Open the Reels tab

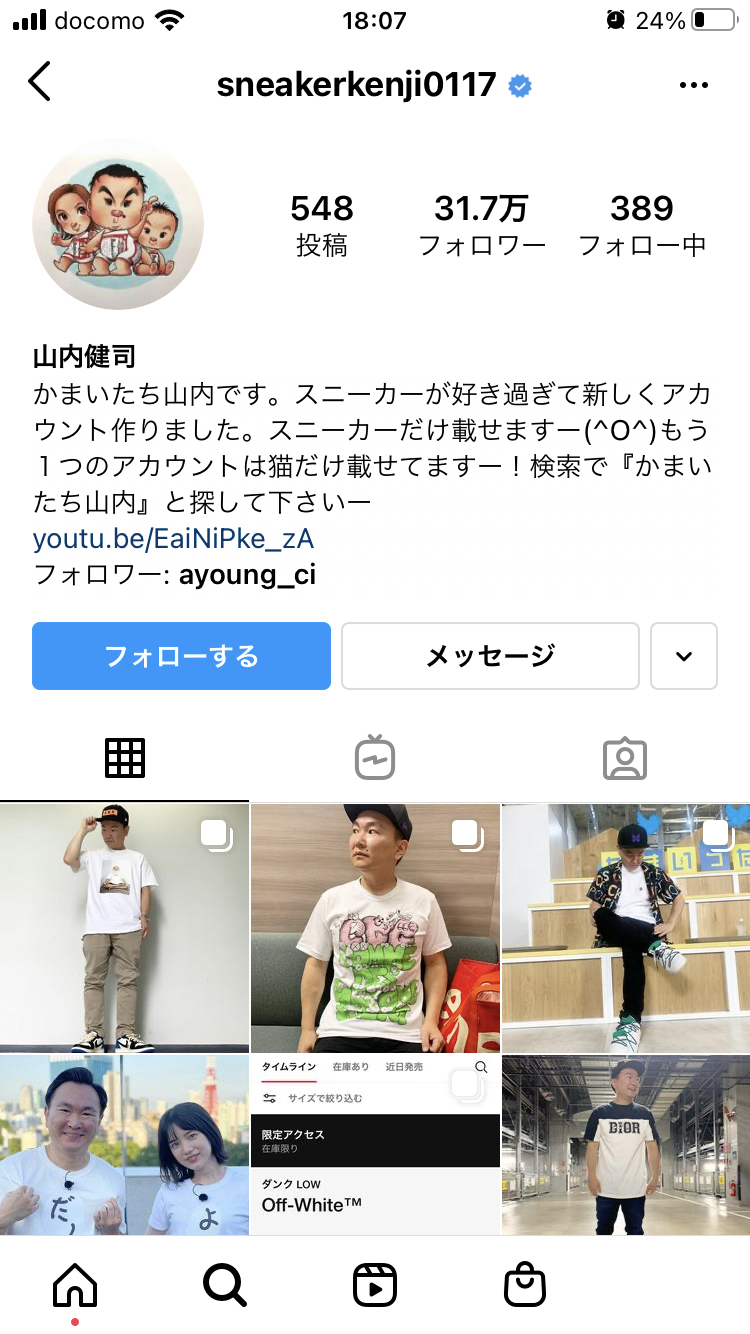click(375, 1284)
